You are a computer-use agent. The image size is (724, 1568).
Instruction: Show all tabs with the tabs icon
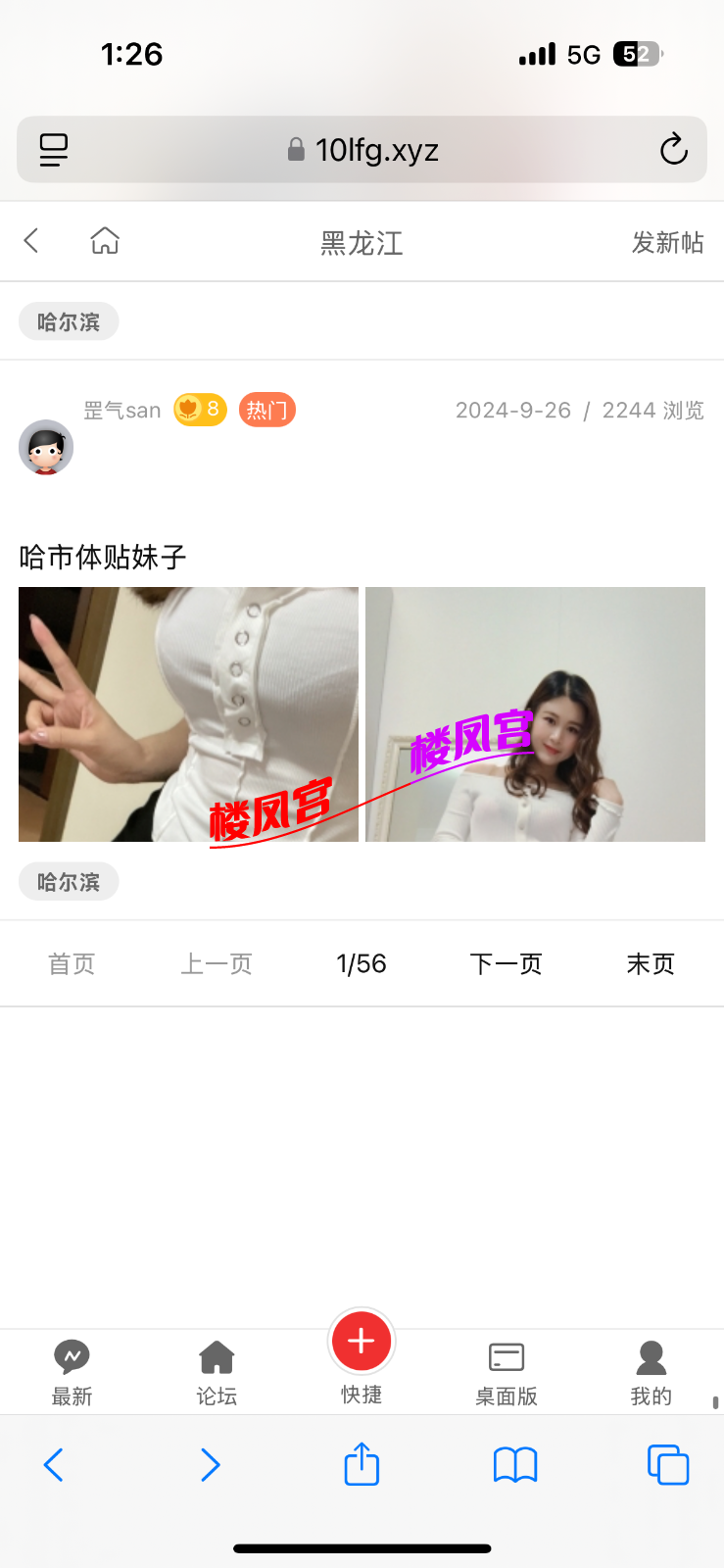pos(668,1464)
